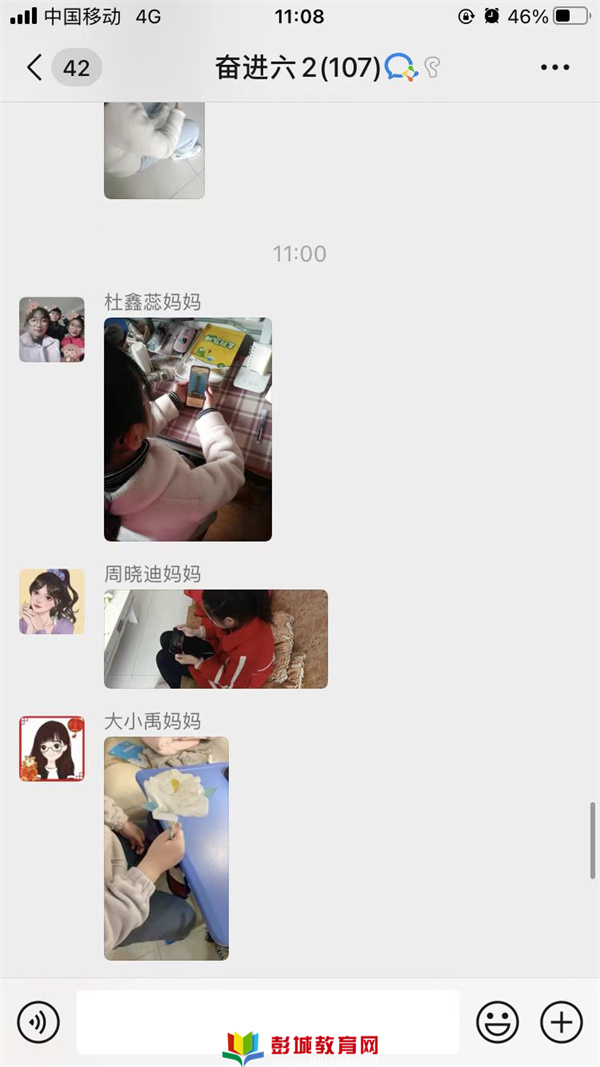Switch to voice message input
This screenshot has height=1067, width=600.
point(38,1022)
